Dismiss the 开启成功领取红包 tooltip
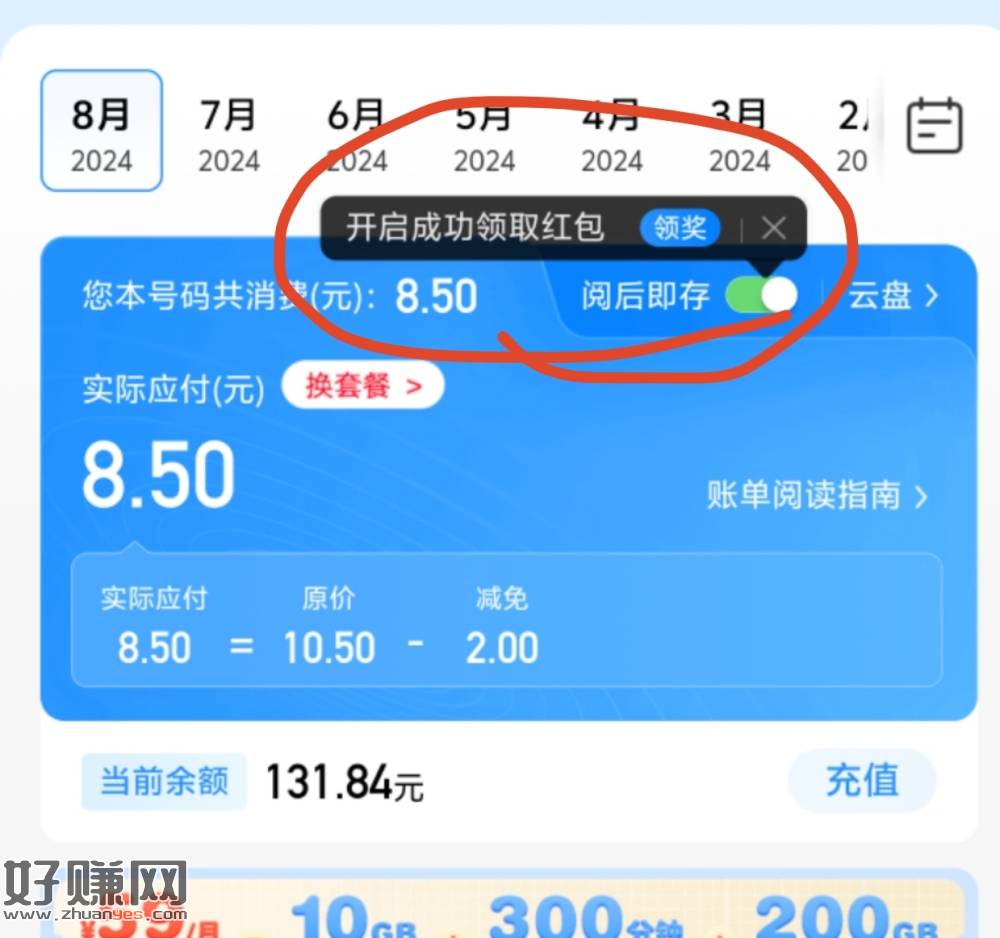Screen dimensions: 1000x938 tap(773, 228)
